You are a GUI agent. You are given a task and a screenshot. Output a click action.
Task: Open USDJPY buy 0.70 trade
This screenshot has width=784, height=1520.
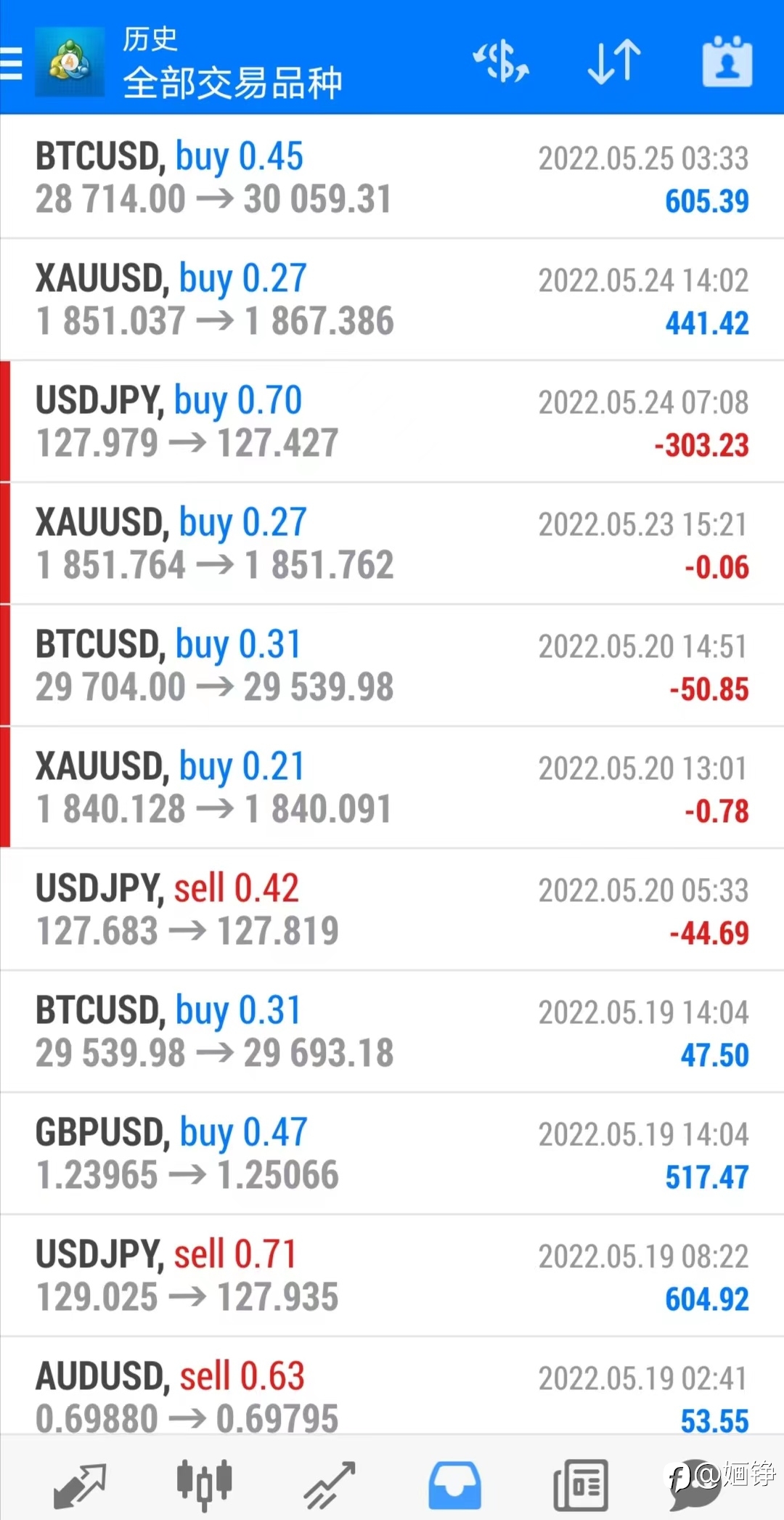[392, 421]
